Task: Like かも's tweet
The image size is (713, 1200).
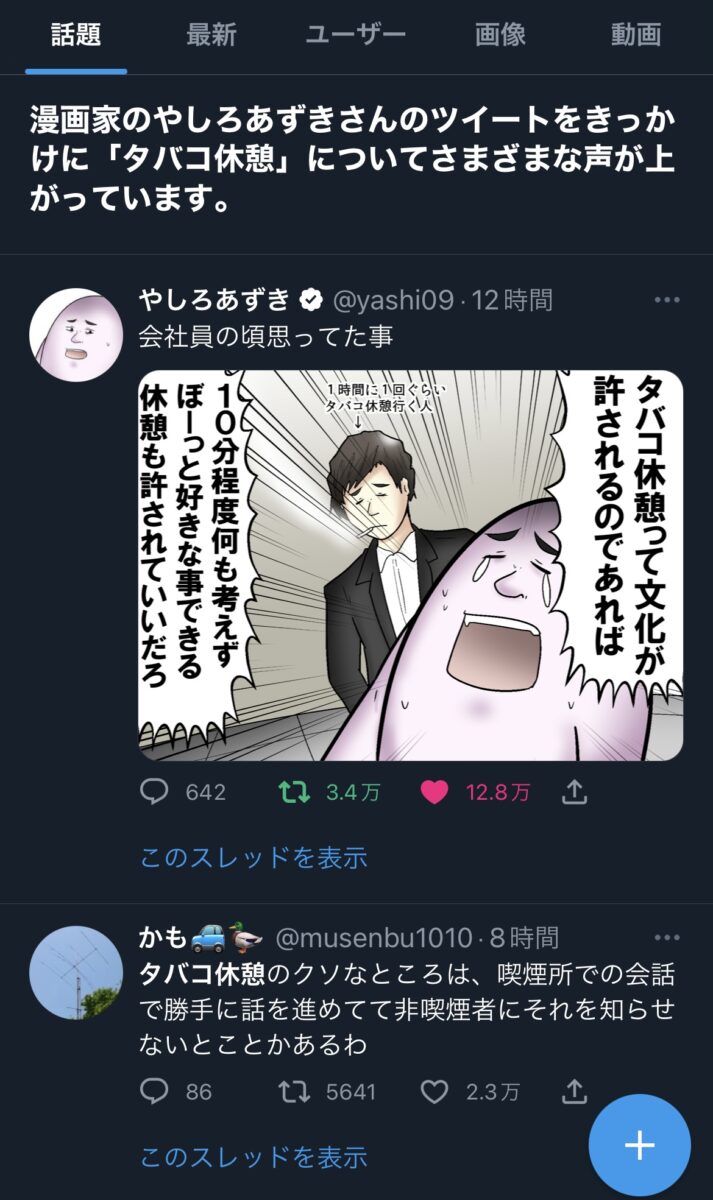Action: coord(434,1092)
